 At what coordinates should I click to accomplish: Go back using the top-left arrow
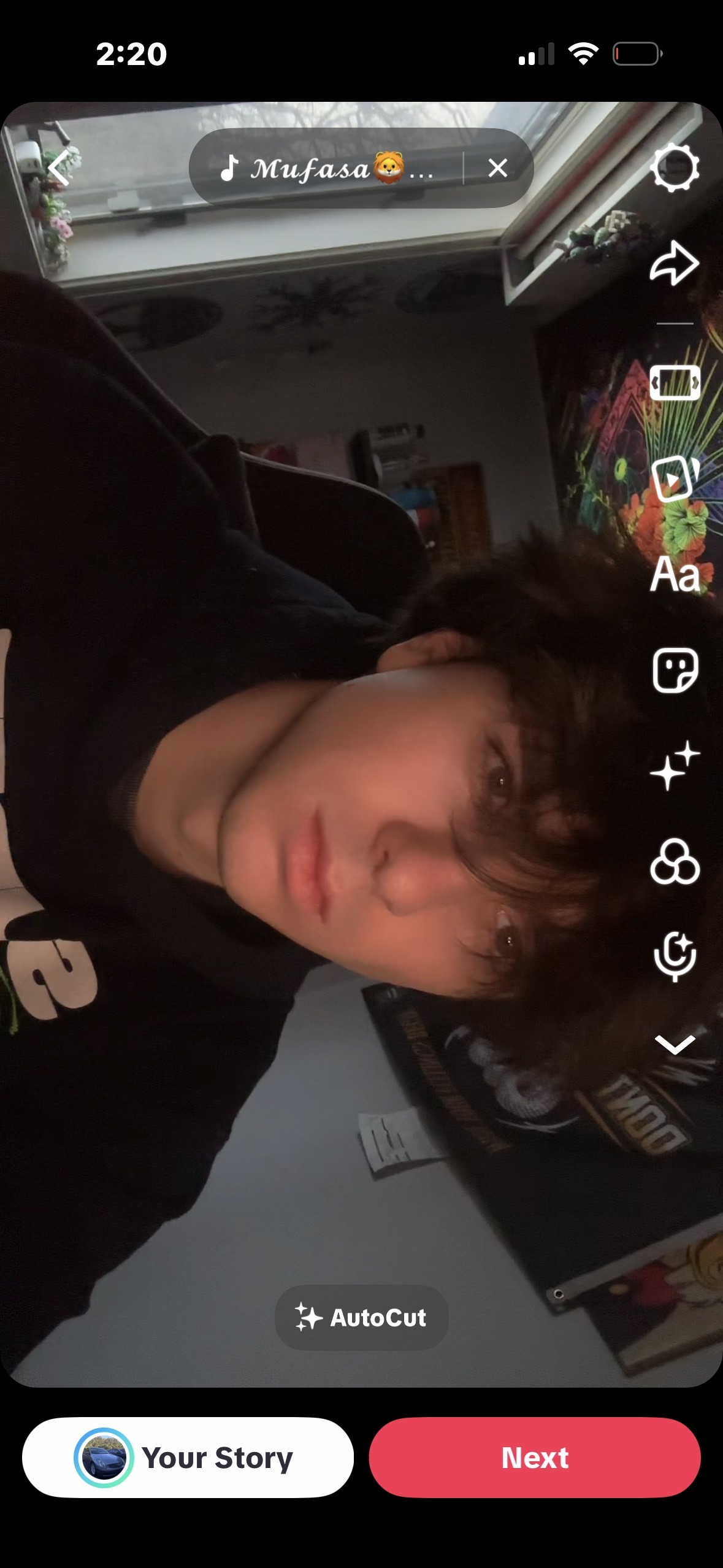pos(59,168)
